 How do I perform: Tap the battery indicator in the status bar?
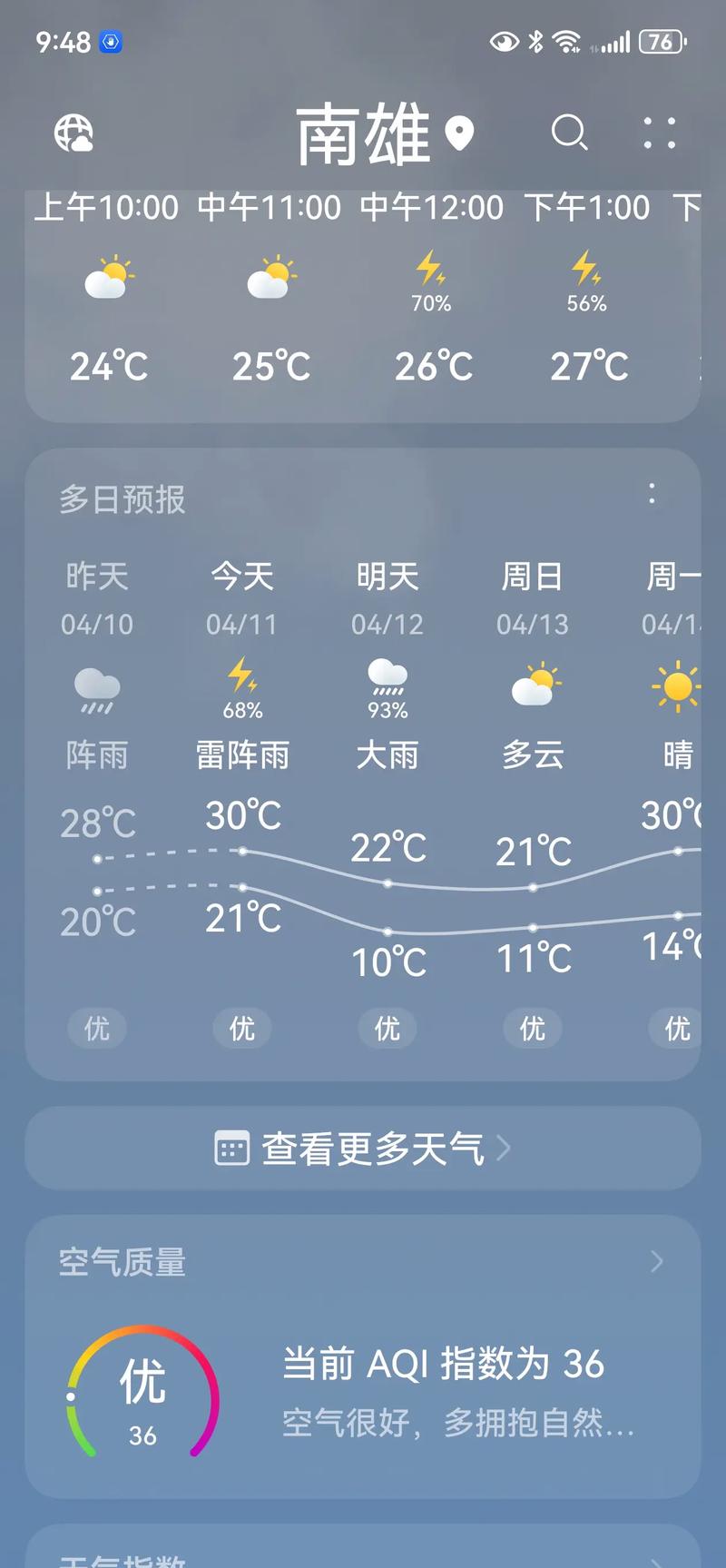(662, 41)
